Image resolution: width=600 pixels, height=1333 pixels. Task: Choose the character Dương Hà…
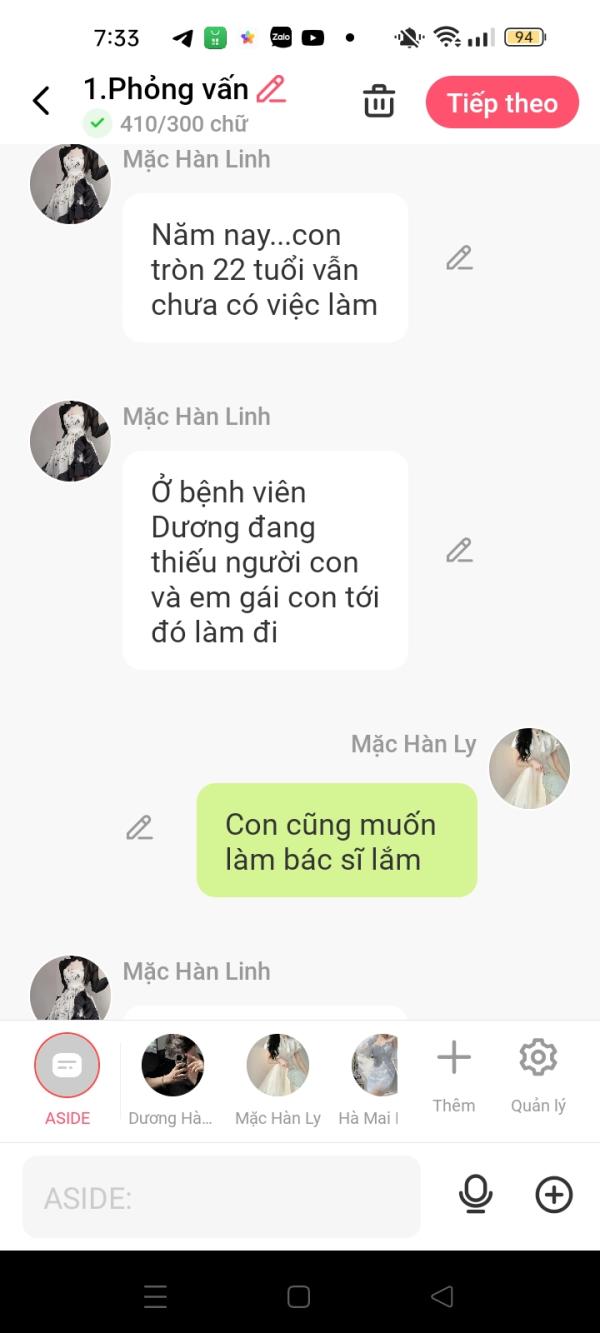pyautogui.click(x=172, y=1066)
